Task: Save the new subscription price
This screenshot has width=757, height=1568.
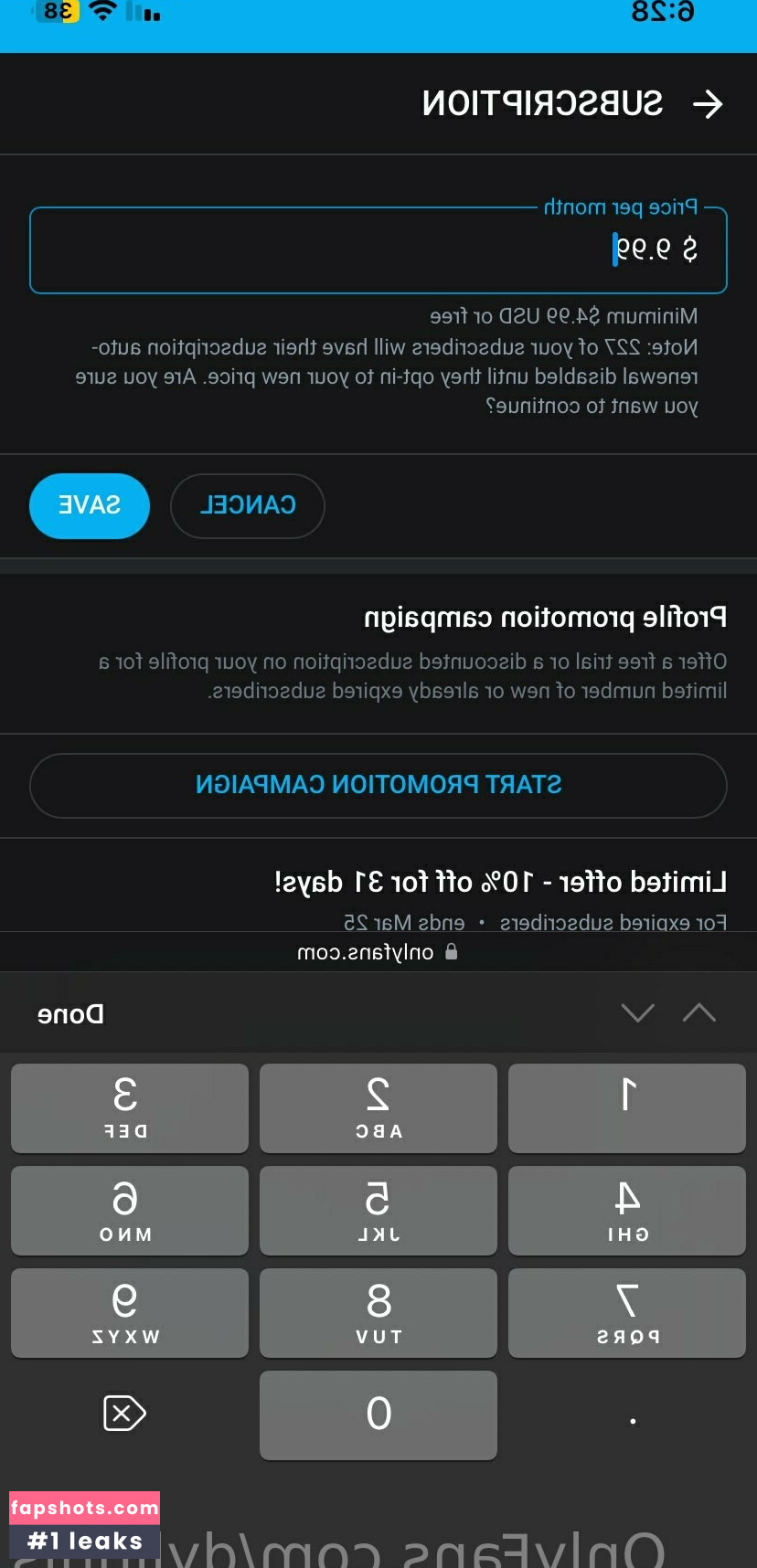Action: tap(90, 505)
